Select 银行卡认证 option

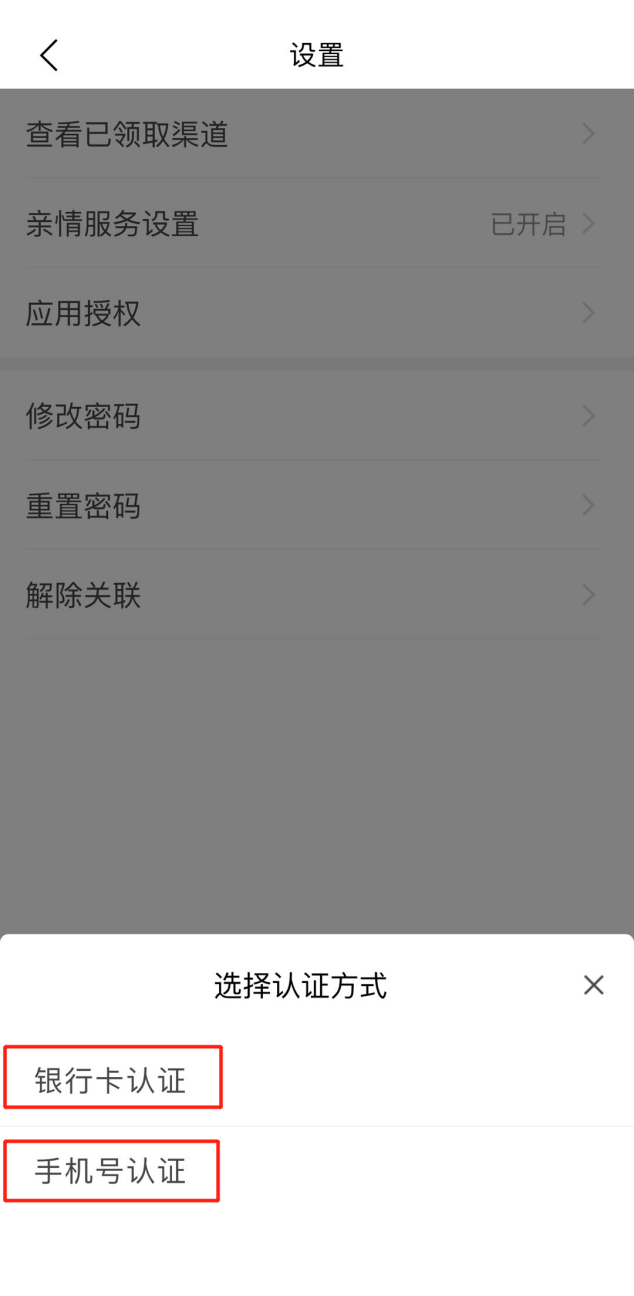(x=111, y=1080)
